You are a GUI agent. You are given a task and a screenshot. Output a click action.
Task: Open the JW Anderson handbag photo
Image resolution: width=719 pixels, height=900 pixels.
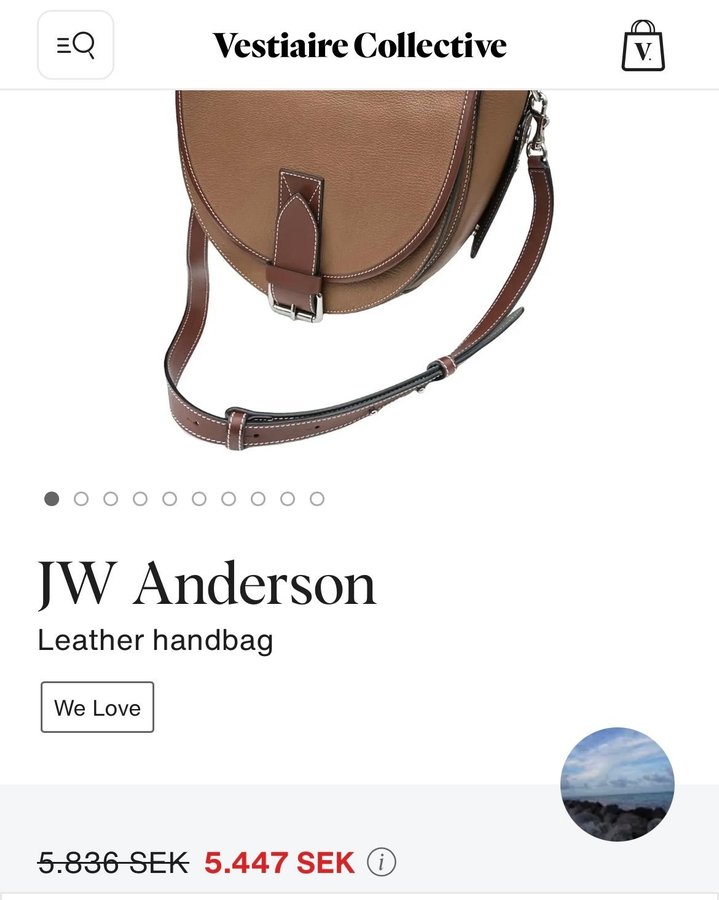[359, 270]
